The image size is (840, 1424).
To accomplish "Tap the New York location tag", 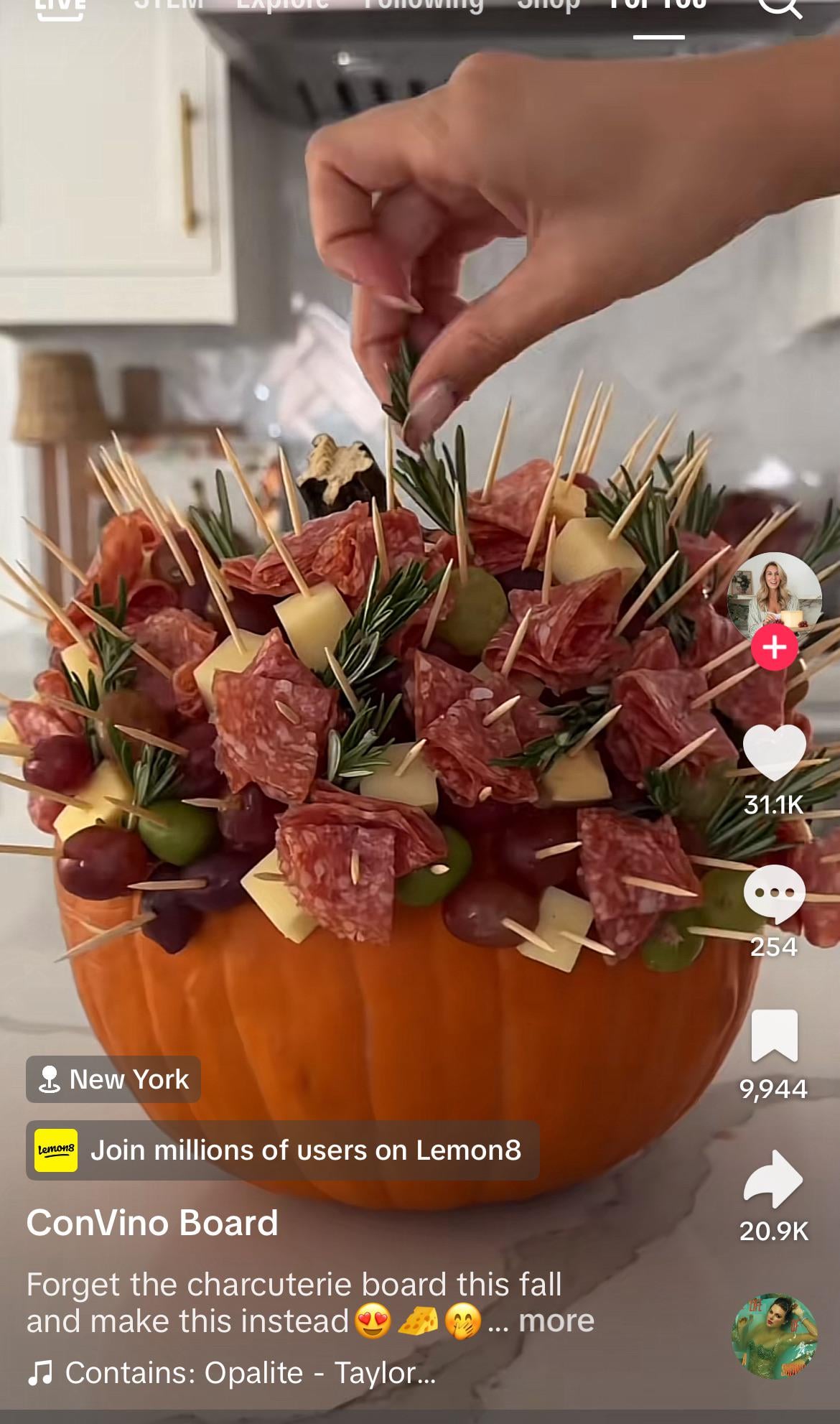I will (113, 1079).
